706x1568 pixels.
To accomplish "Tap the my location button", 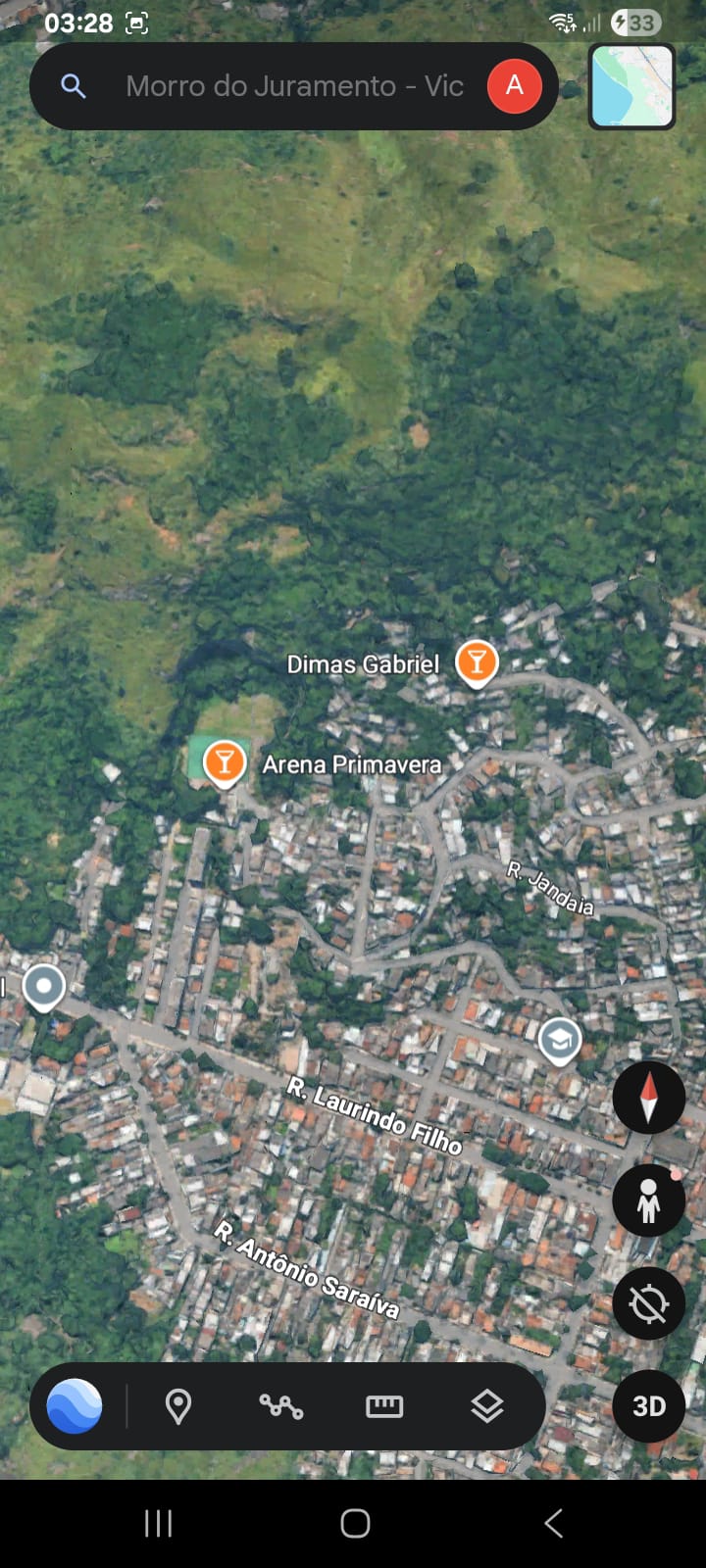I will click(x=648, y=1303).
